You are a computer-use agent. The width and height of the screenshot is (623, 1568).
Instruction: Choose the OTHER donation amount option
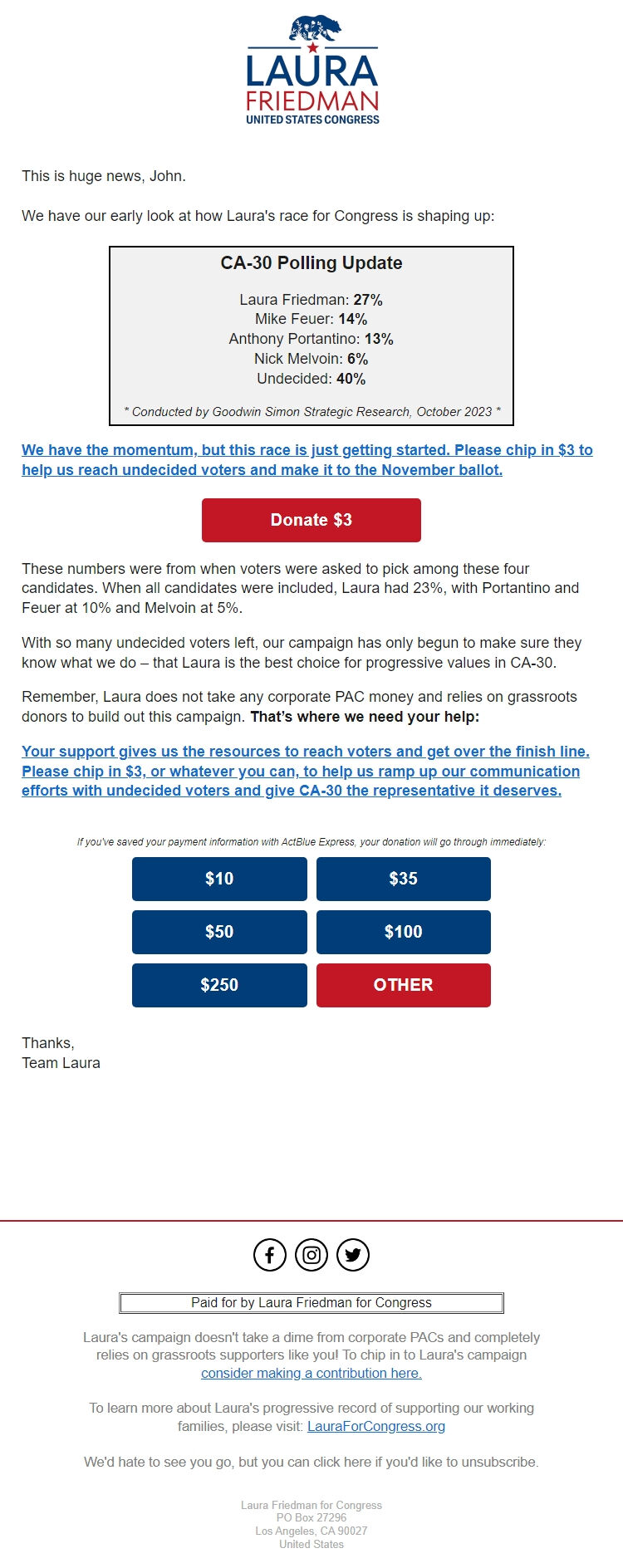point(404,985)
